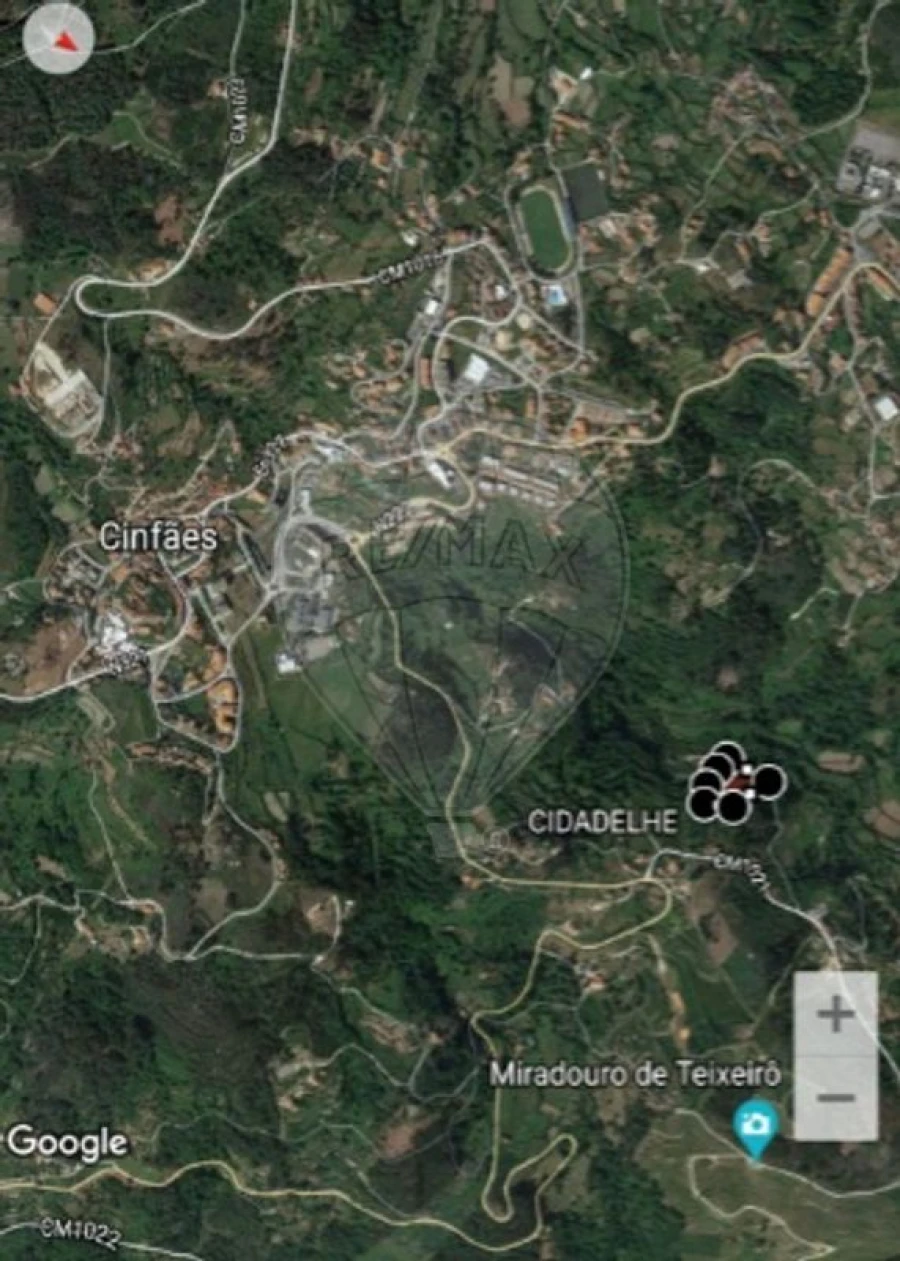
Task: Click the second white square marker in the cluster
Action: (750, 793)
